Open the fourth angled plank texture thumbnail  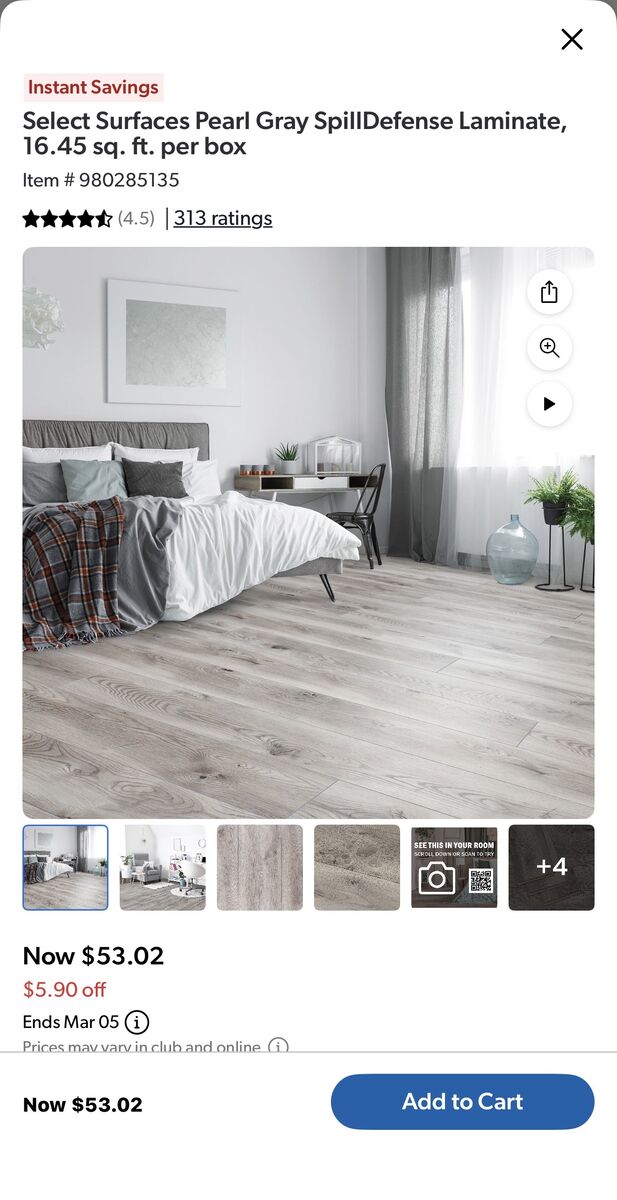point(356,867)
